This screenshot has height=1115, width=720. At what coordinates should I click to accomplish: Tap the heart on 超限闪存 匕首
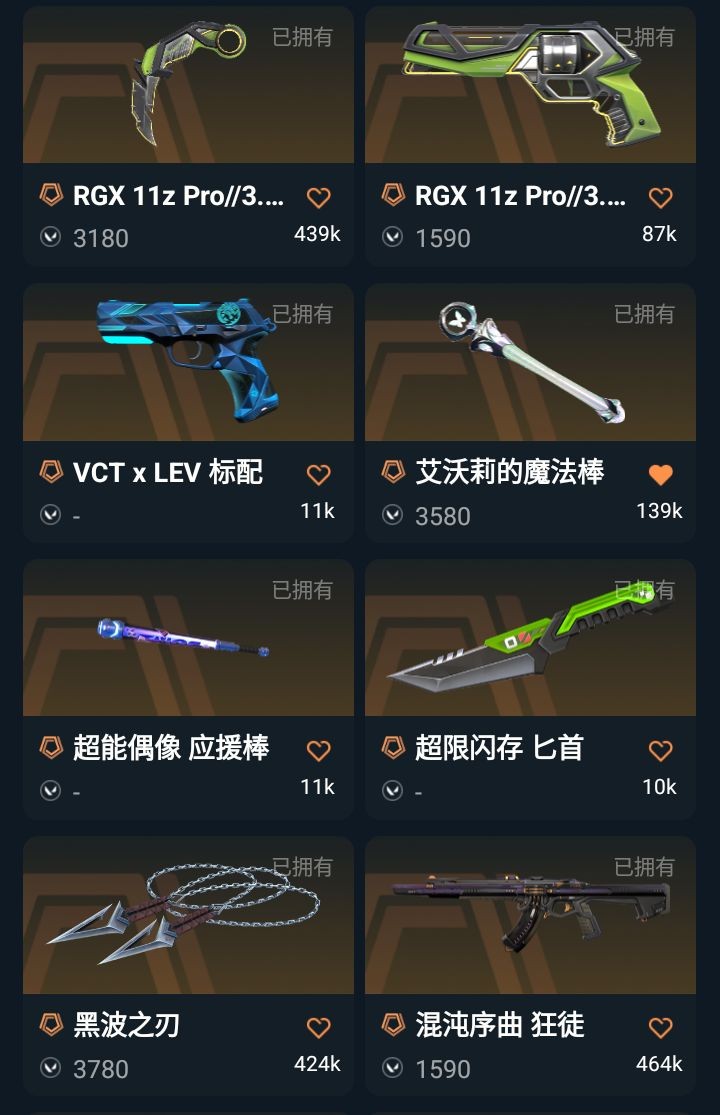click(x=660, y=750)
